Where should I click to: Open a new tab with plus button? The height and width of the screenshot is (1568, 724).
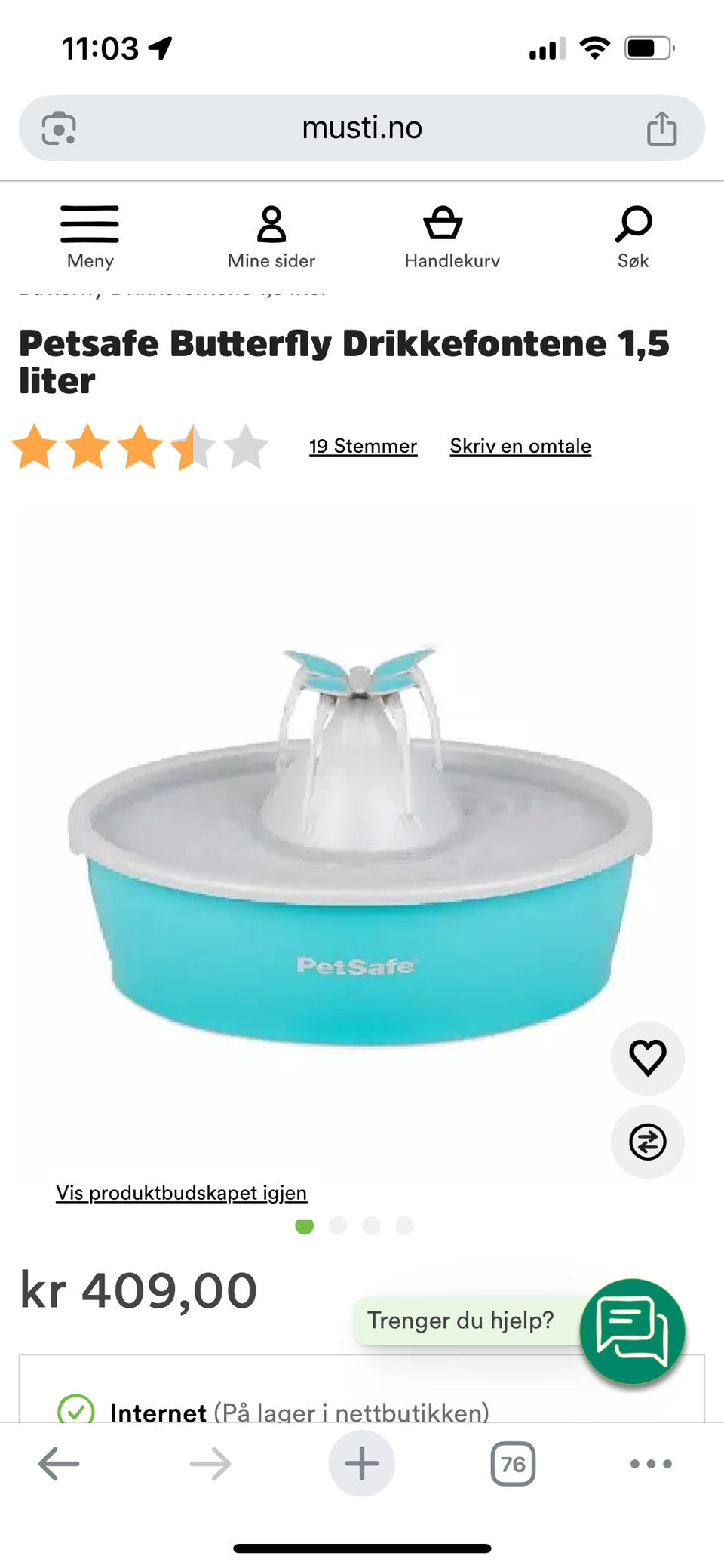point(362,1463)
